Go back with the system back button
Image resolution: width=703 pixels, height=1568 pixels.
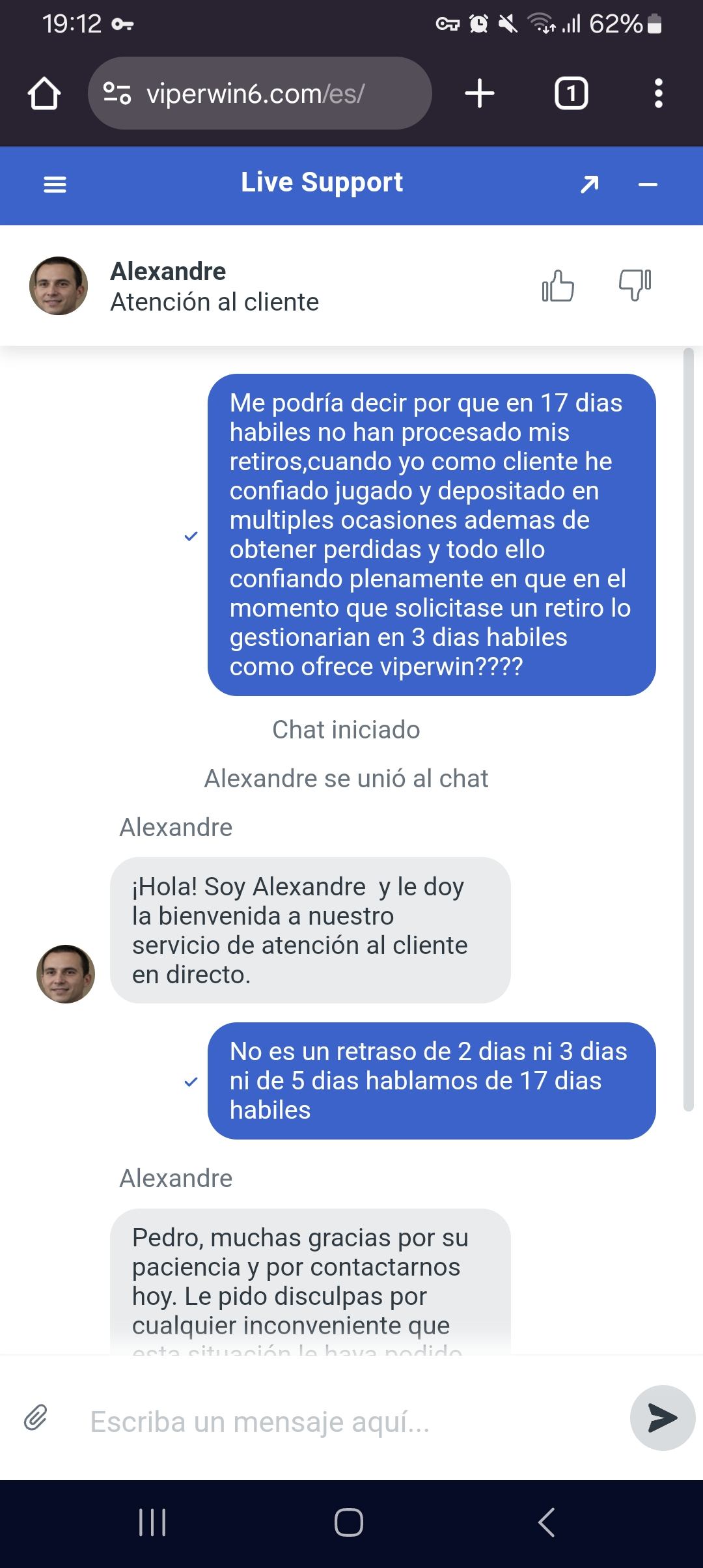click(547, 1522)
